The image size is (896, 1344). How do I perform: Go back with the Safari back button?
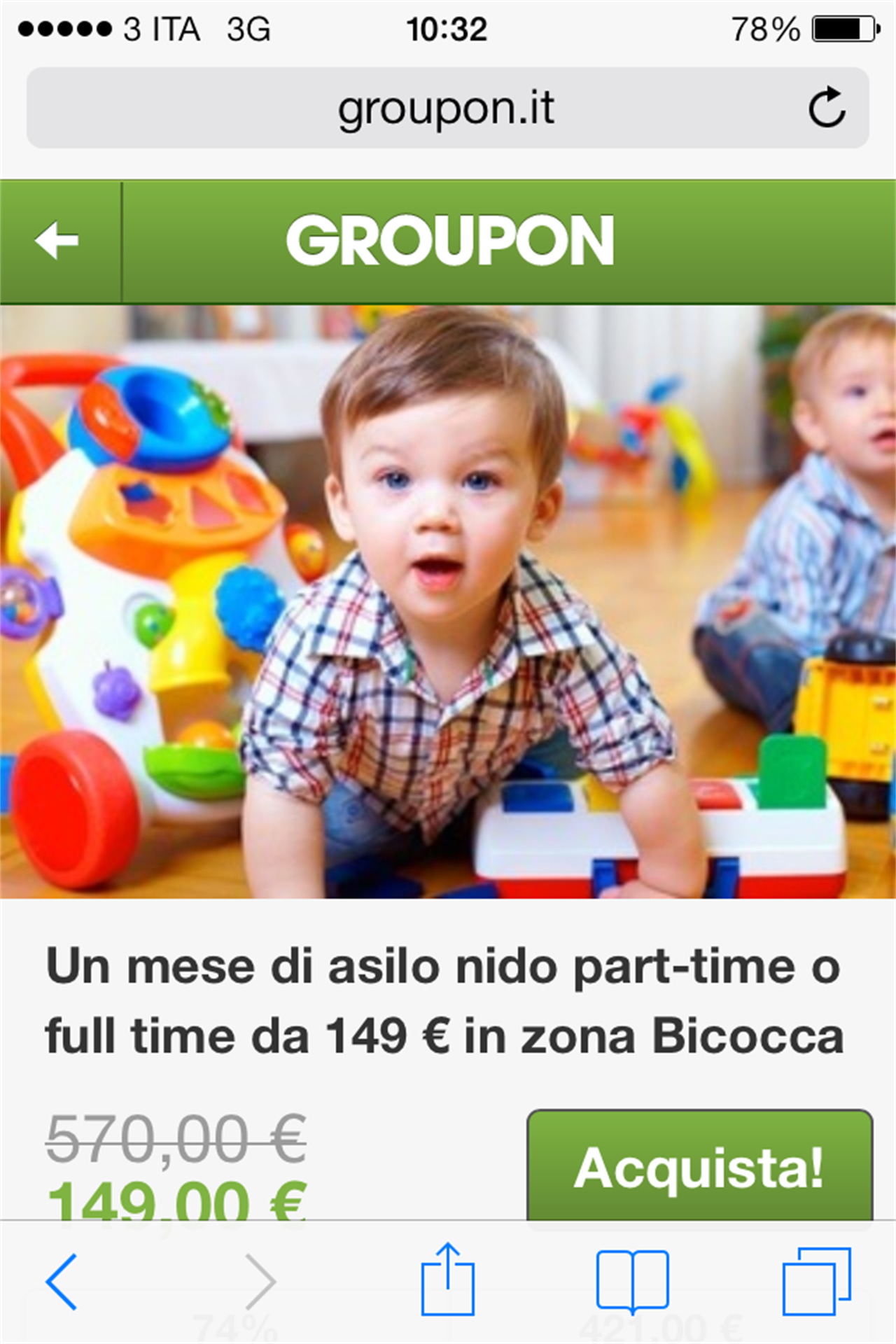pyautogui.click(x=62, y=1282)
